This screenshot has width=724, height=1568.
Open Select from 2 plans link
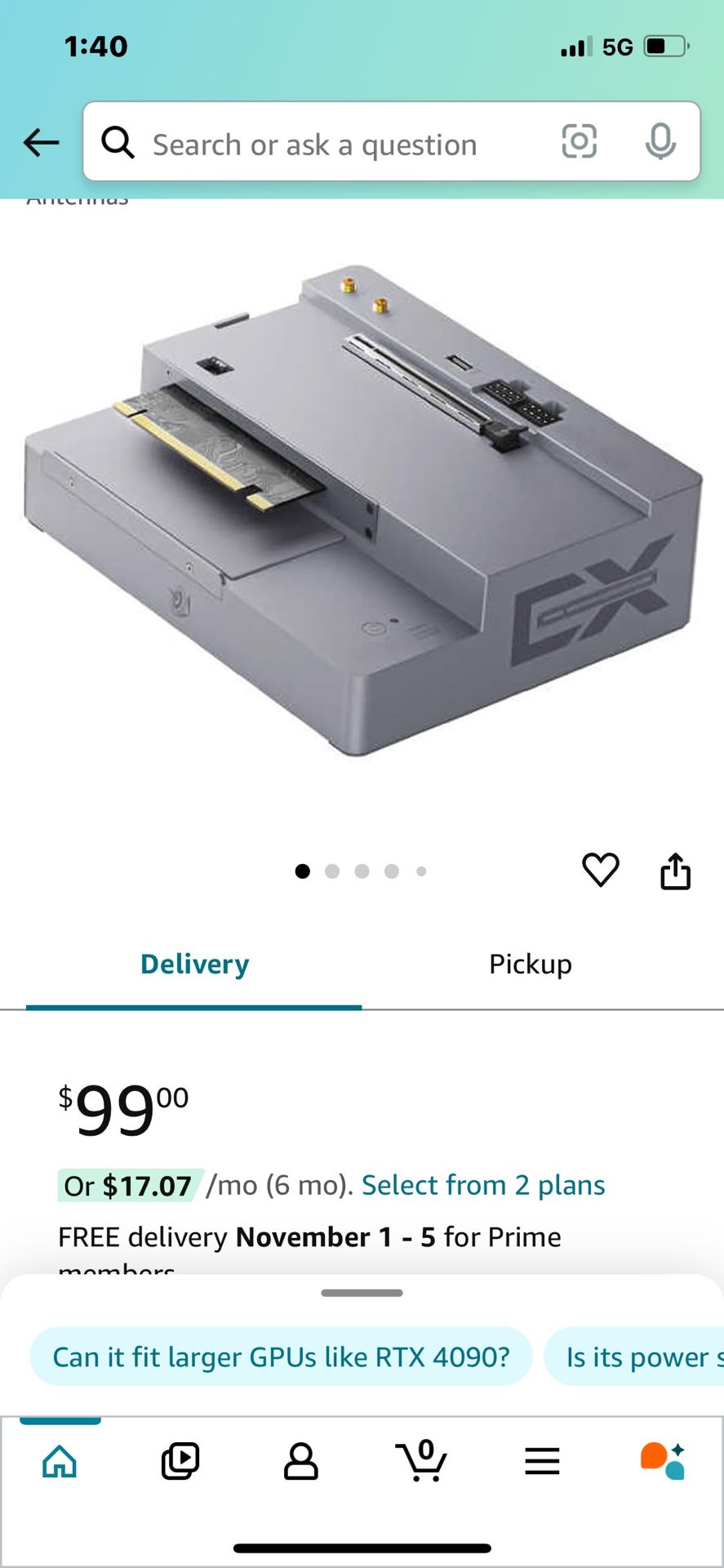pos(483,1185)
